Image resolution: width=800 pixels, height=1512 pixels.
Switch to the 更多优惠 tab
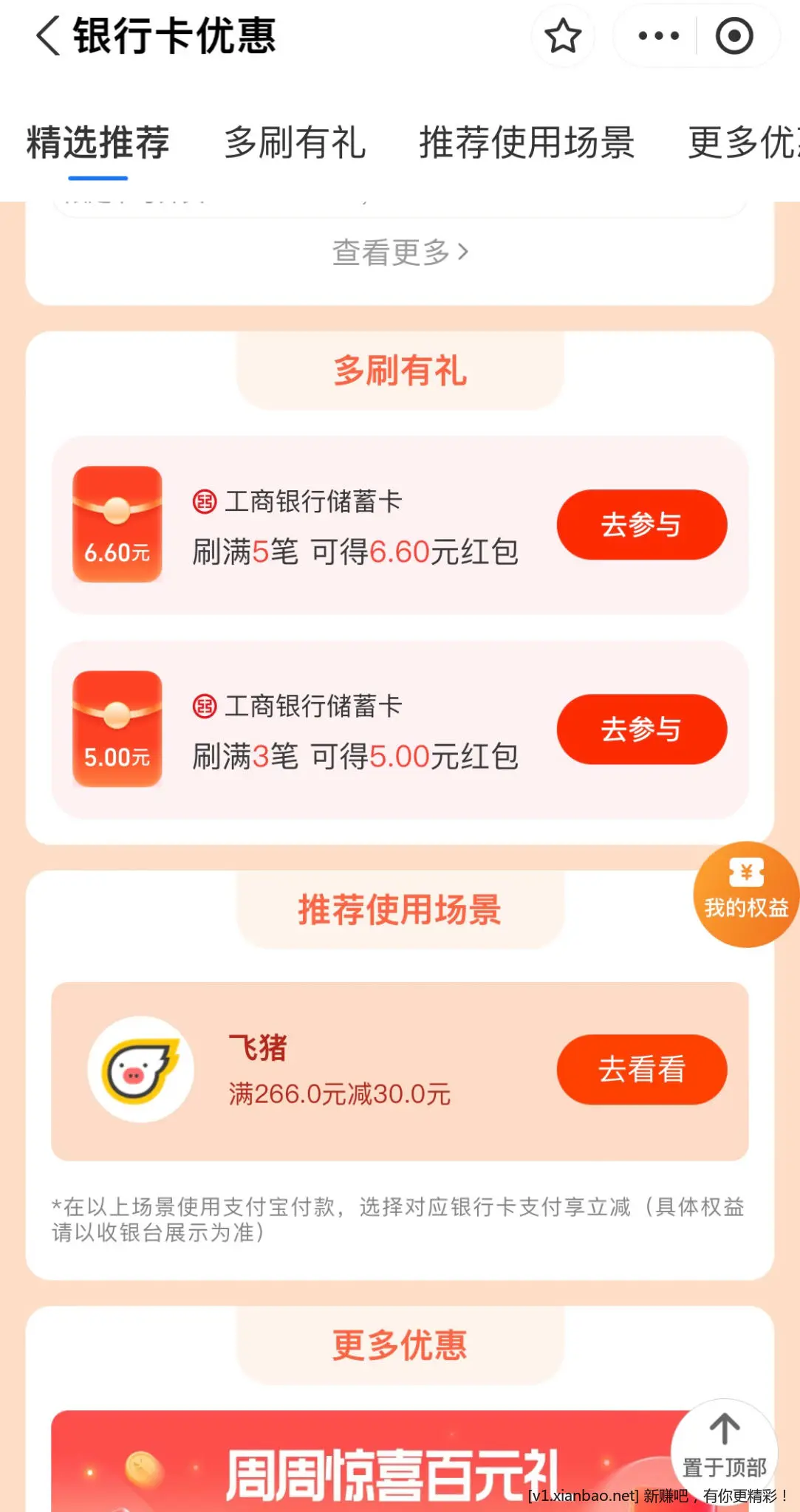coord(742,142)
